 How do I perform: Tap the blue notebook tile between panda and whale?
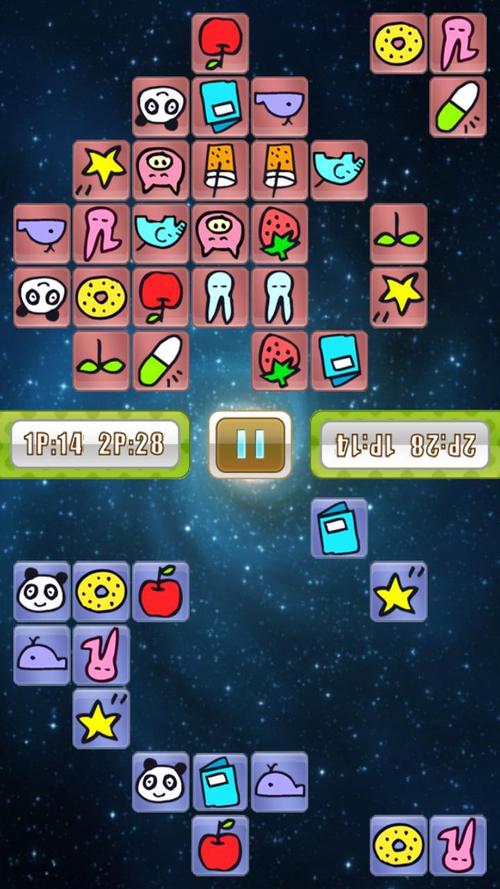coord(220,782)
